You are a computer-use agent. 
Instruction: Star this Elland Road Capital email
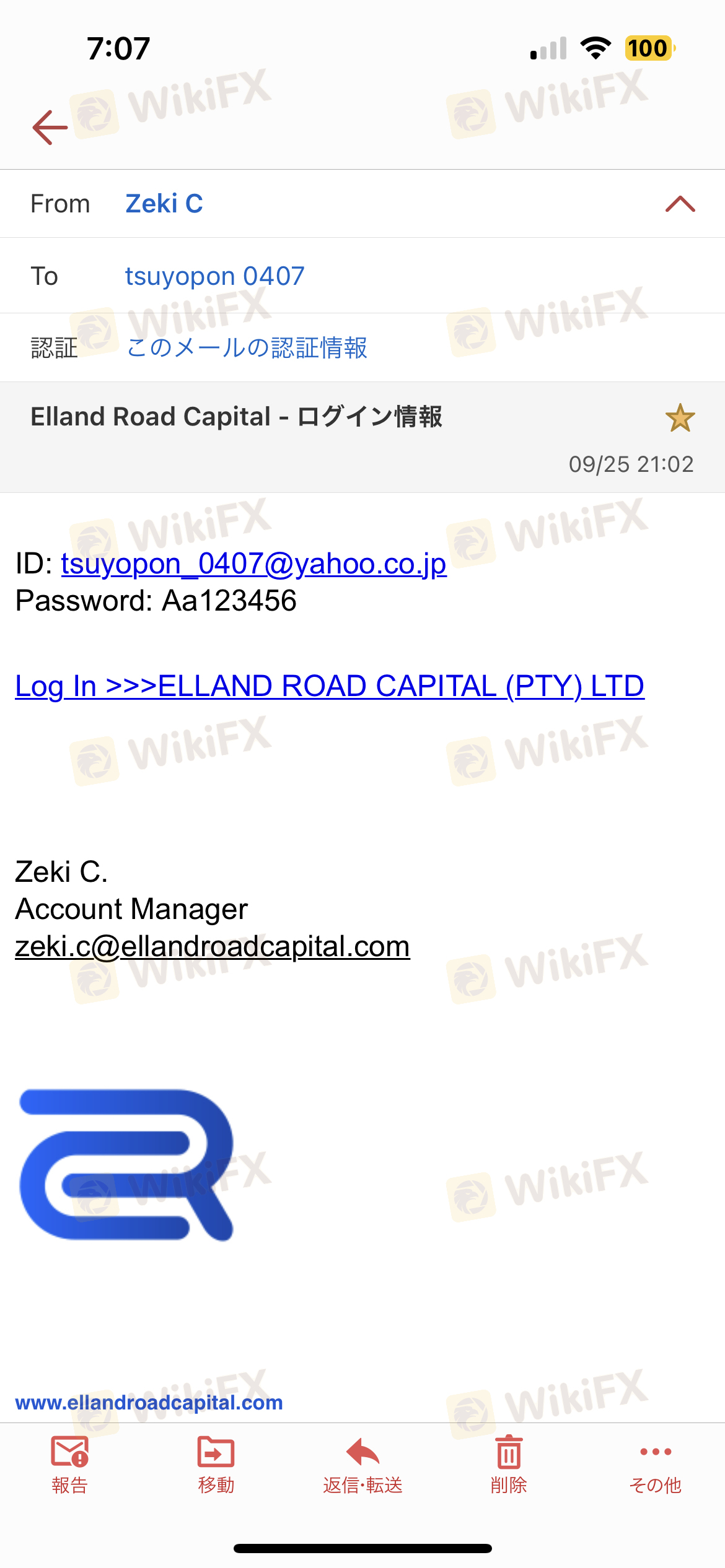(680, 418)
